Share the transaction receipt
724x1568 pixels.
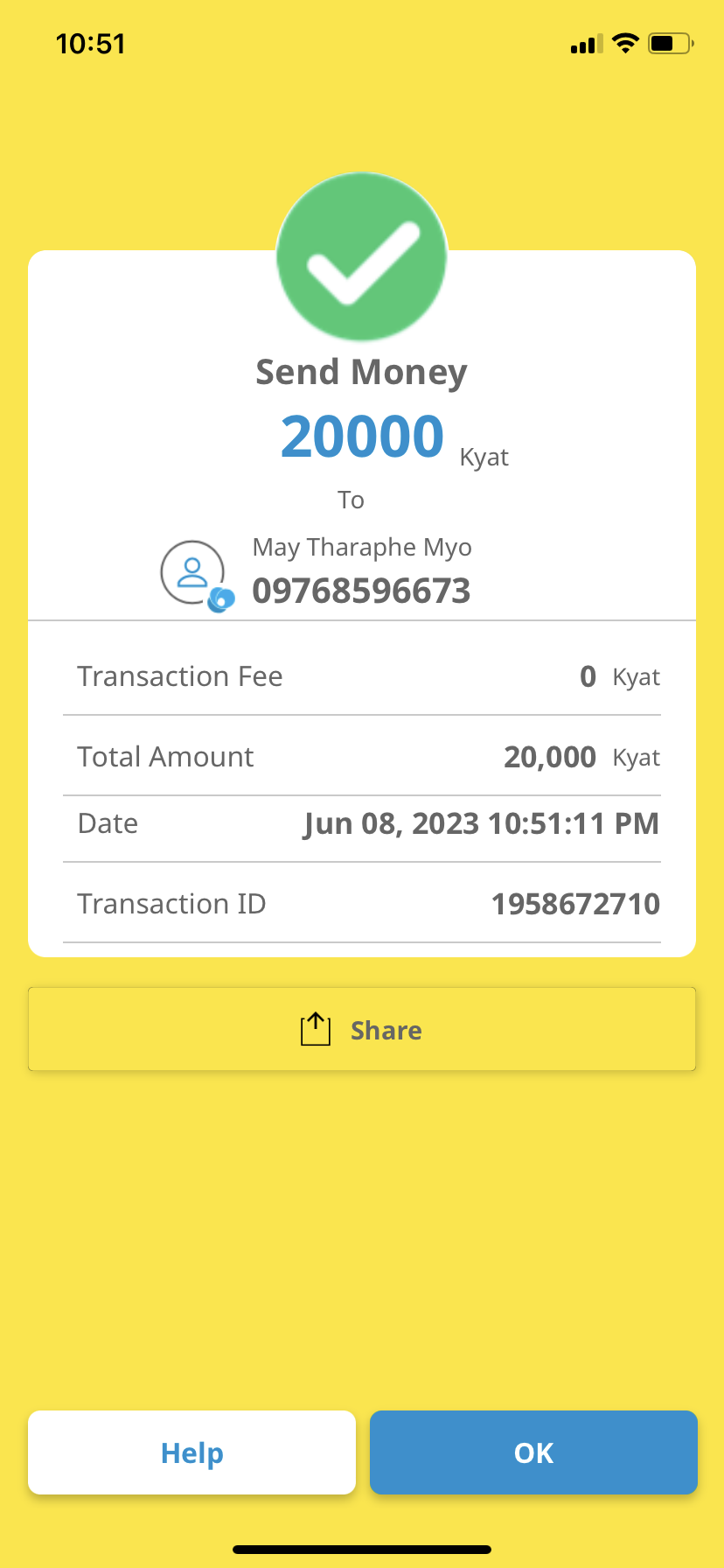(x=362, y=1029)
